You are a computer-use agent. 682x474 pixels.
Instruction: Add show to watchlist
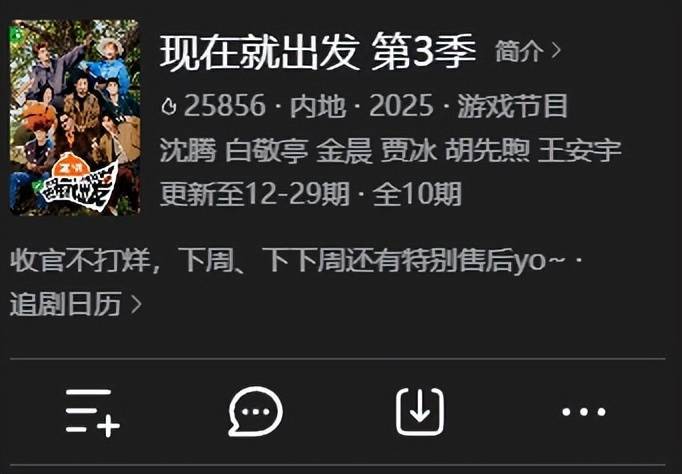92,411
